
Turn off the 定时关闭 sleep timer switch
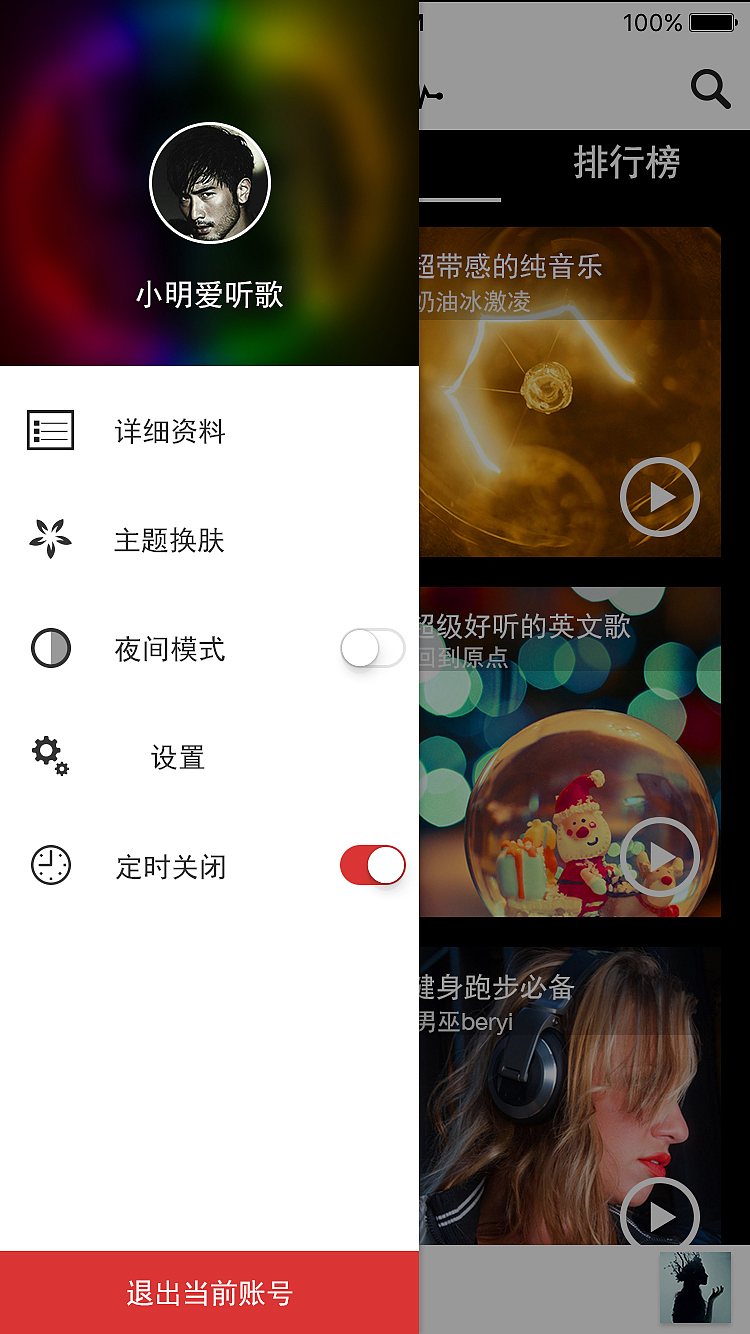click(372, 865)
